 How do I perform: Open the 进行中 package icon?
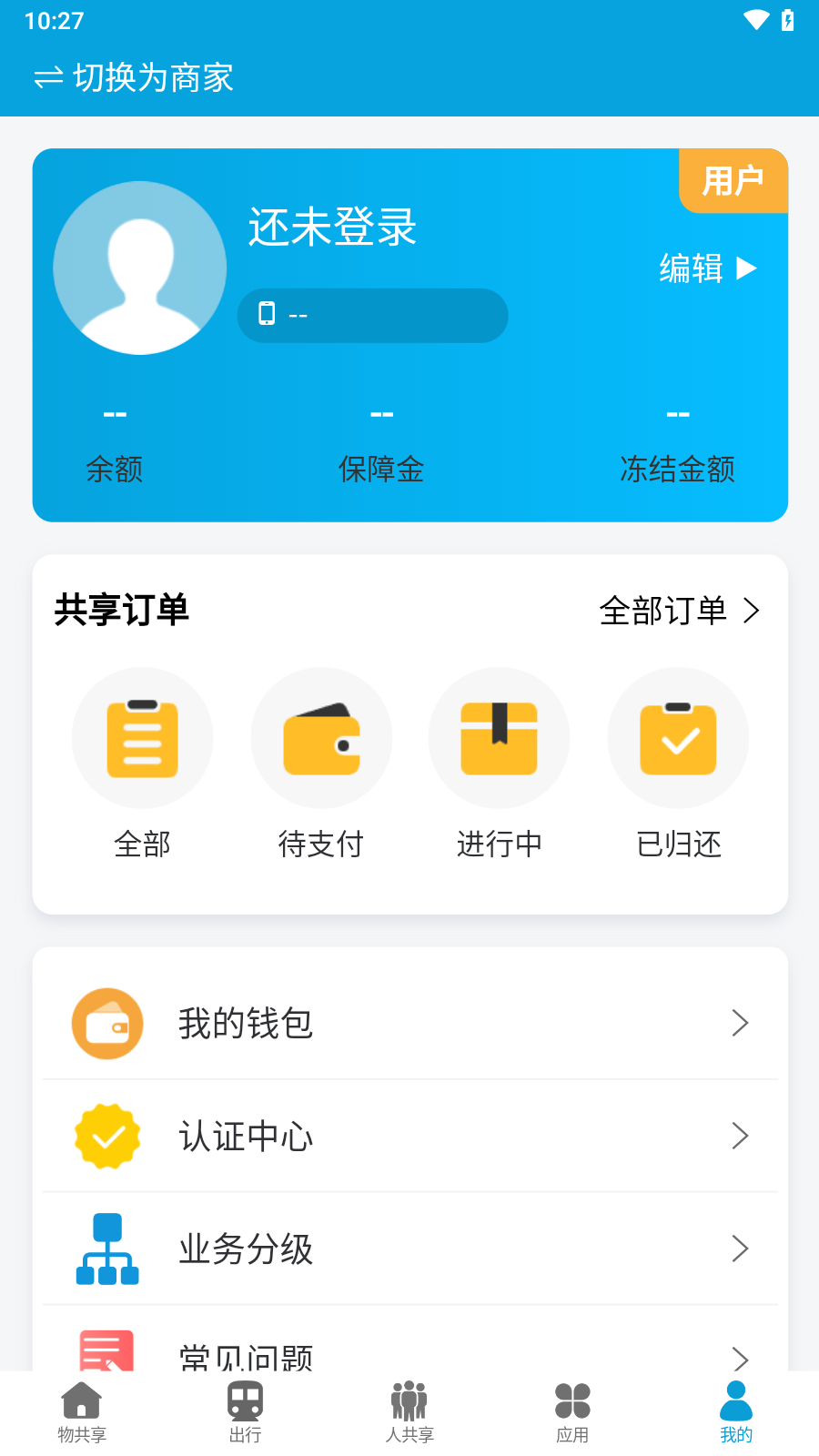click(499, 738)
